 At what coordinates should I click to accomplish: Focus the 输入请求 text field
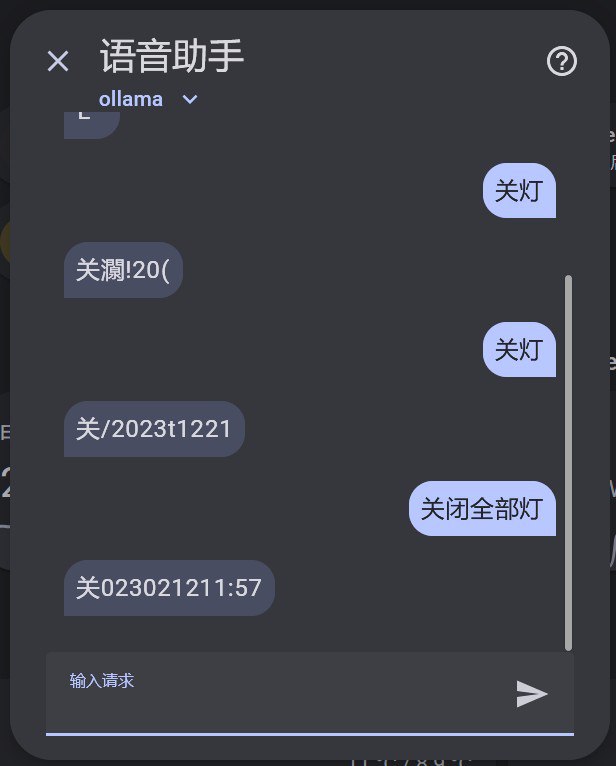pos(270,695)
